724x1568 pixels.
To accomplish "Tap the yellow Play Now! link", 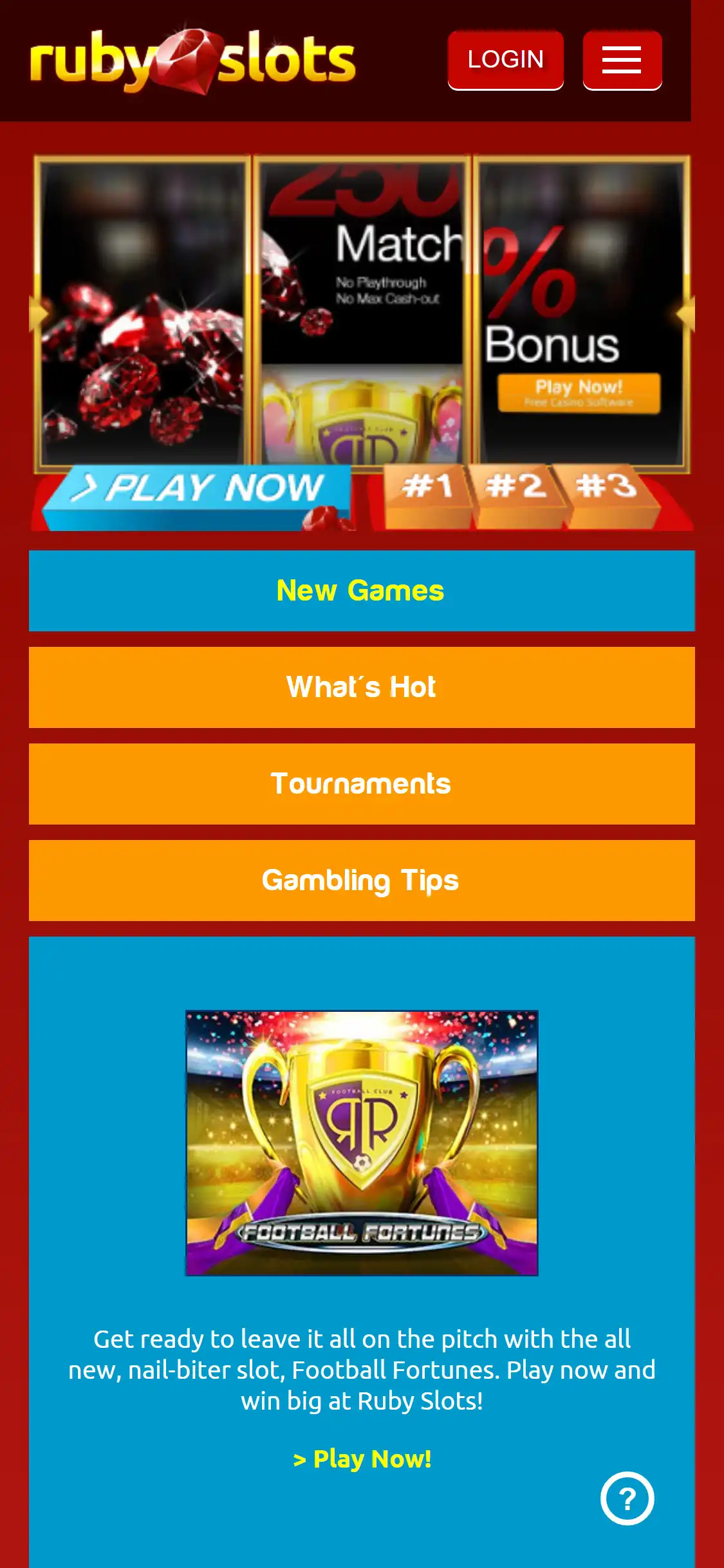I will 362,1459.
